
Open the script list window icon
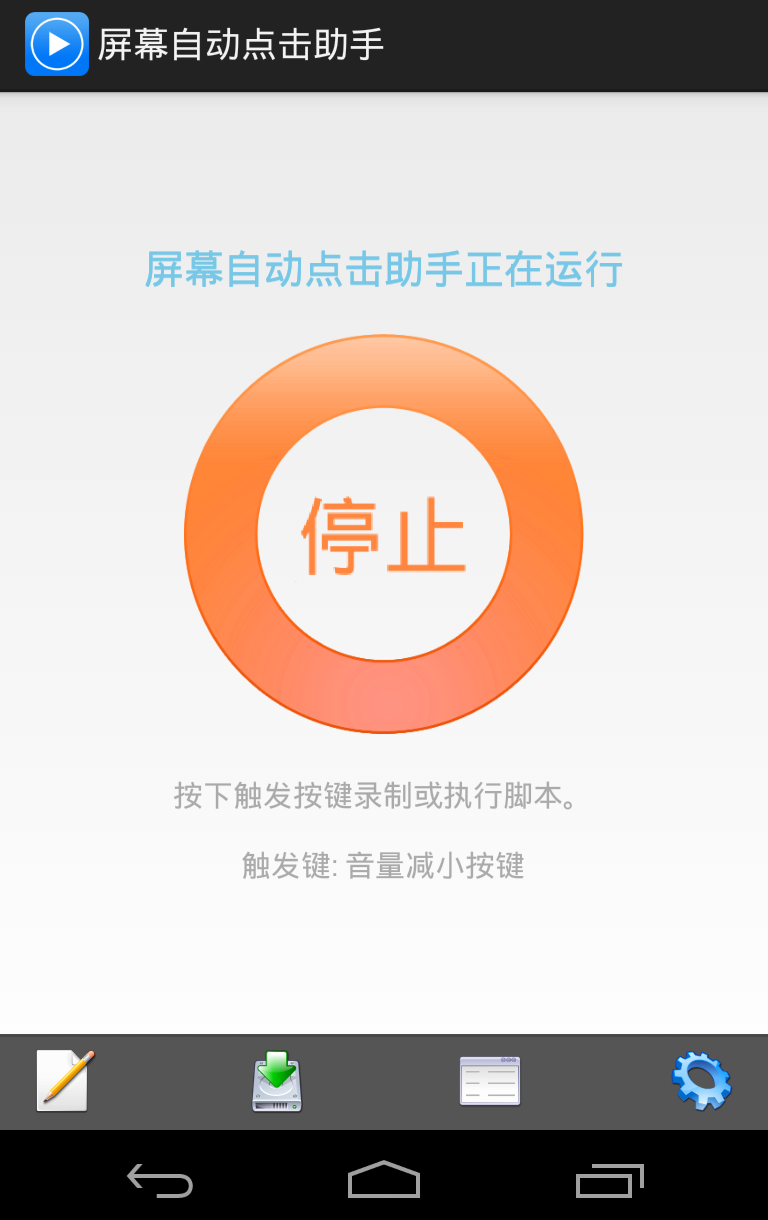pos(490,1081)
